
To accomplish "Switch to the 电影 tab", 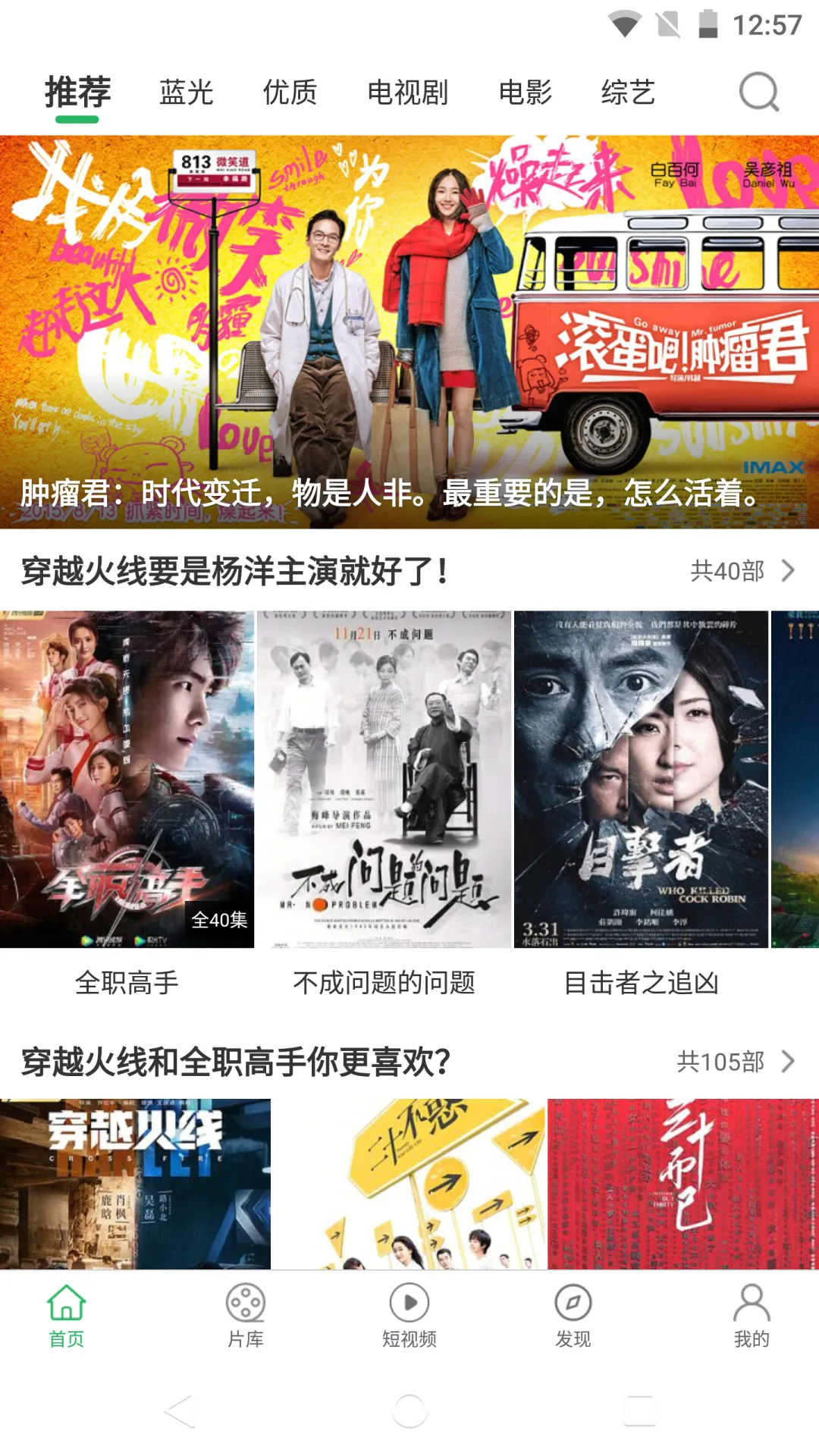I will point(525,93).
